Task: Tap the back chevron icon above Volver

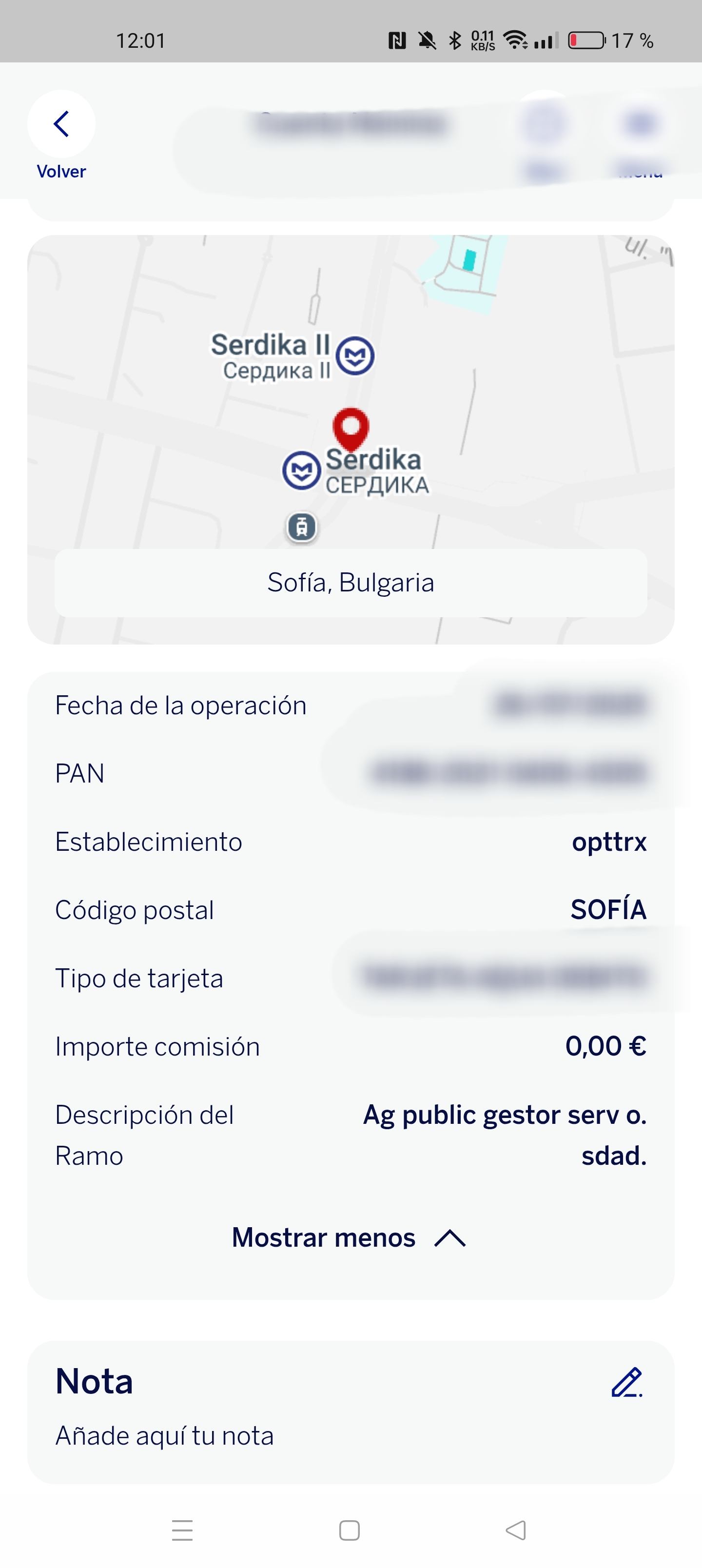Action: (x=61, y=123)
